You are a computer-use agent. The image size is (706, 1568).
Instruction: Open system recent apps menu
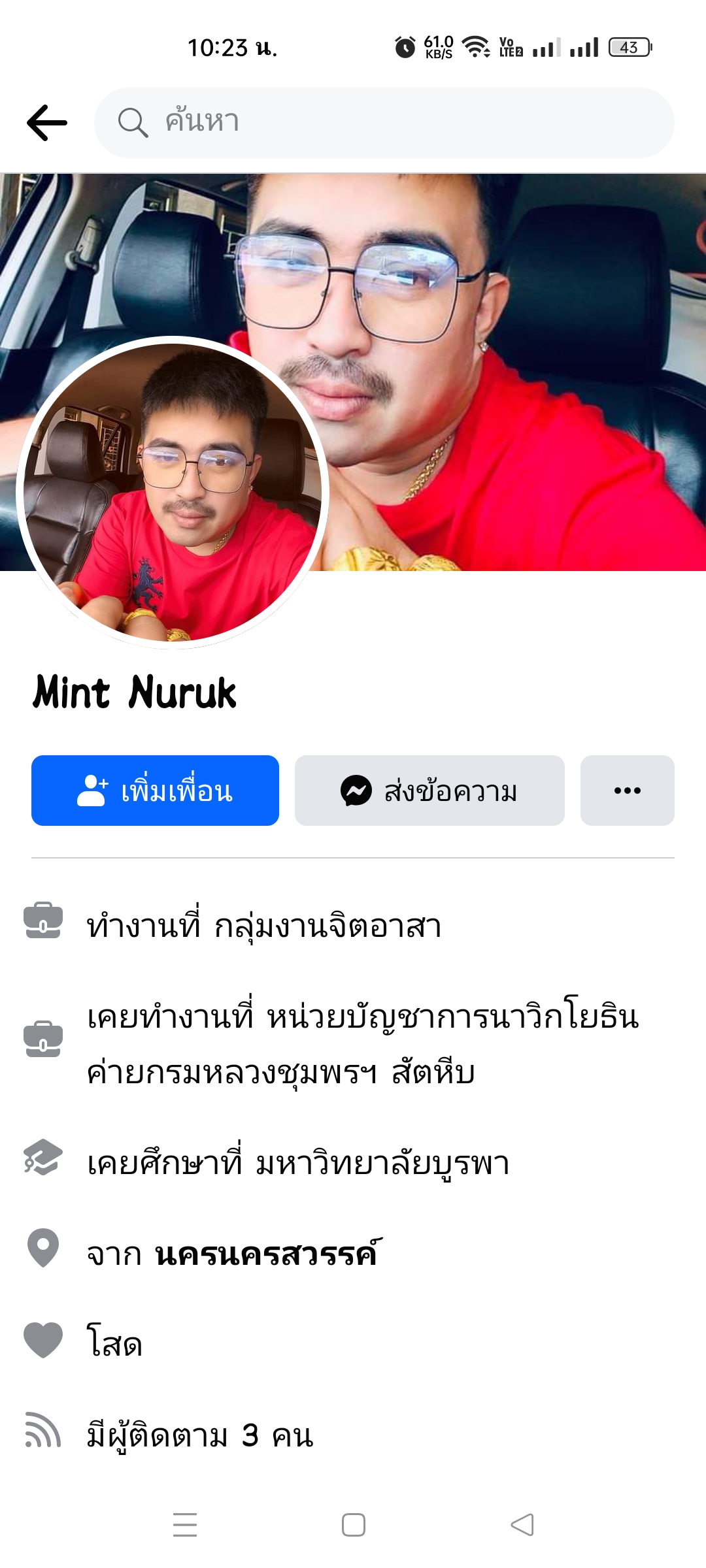[x=185, y=1525]
